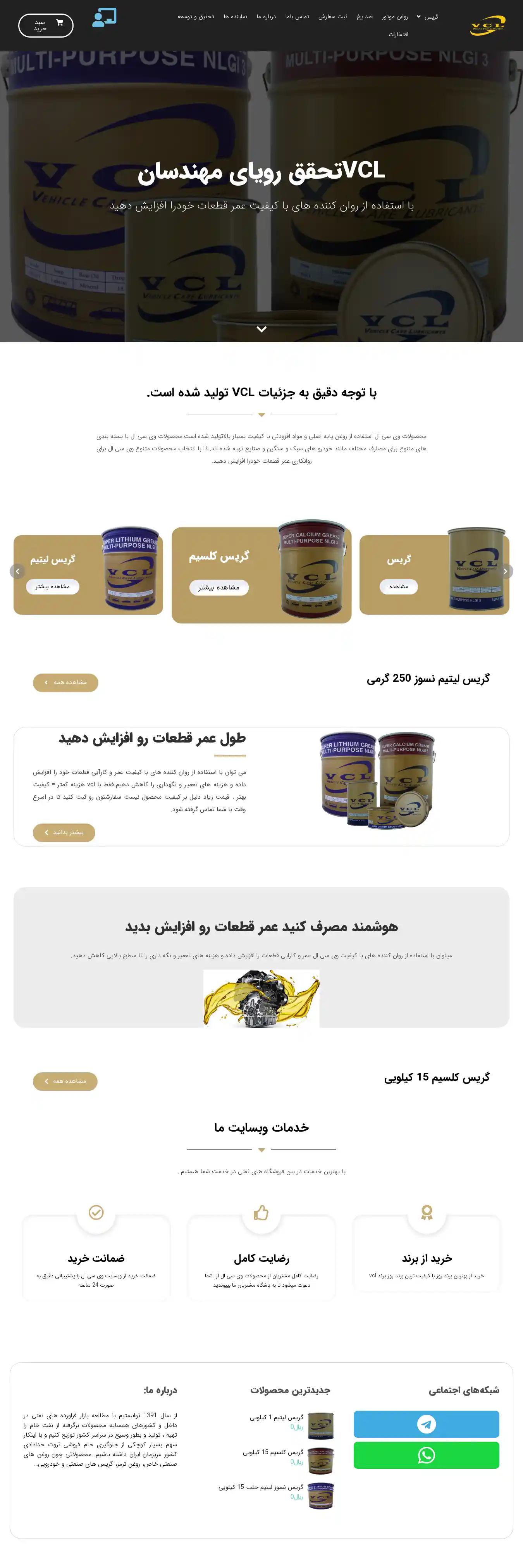View all گریس لیتیم نسوز 250 گرمی

click(66, 682)
